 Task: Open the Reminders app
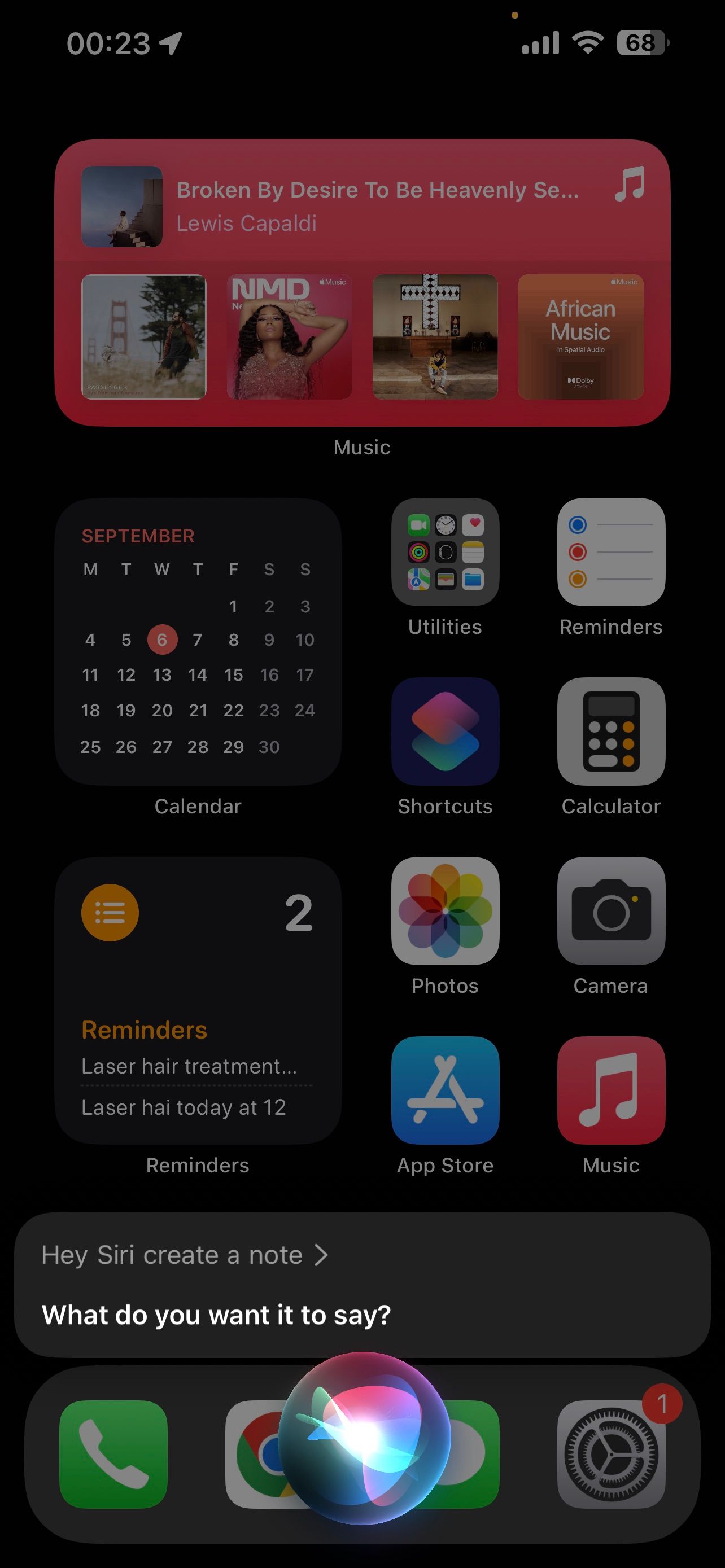pos(610,551)
